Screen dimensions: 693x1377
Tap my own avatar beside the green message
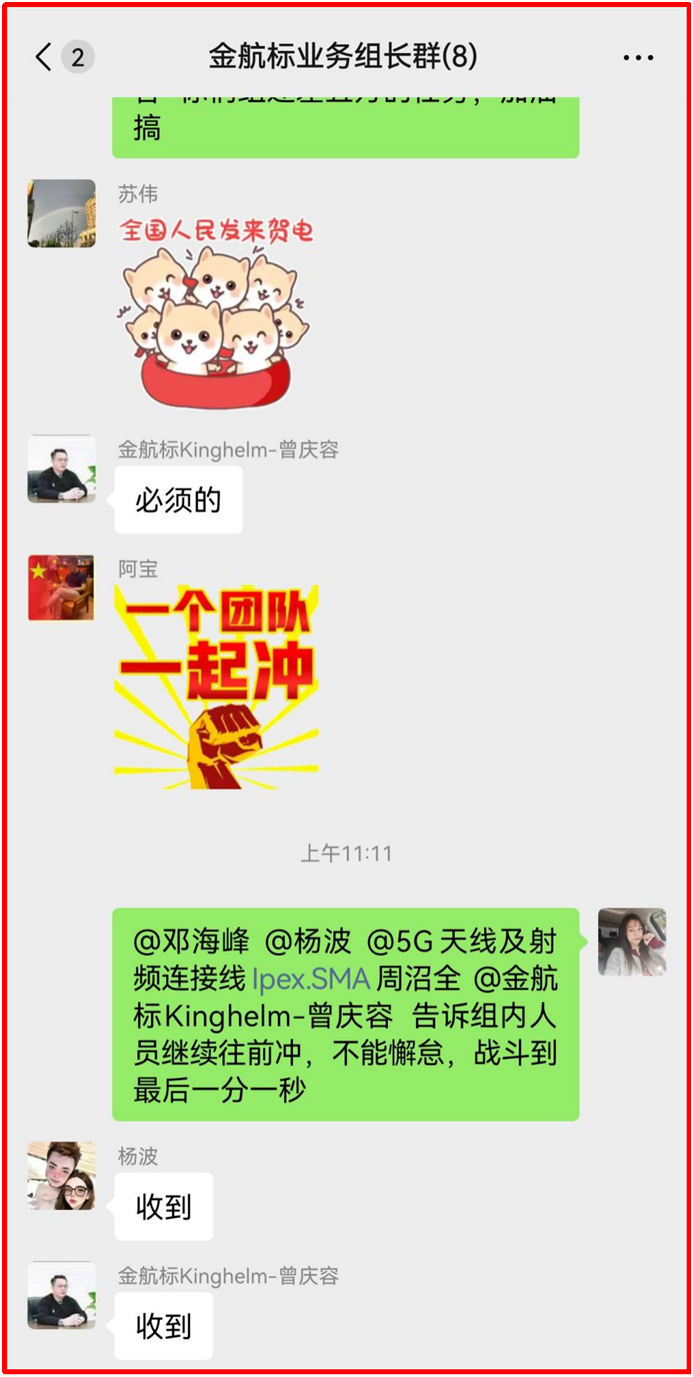click(x=632, y=942)
